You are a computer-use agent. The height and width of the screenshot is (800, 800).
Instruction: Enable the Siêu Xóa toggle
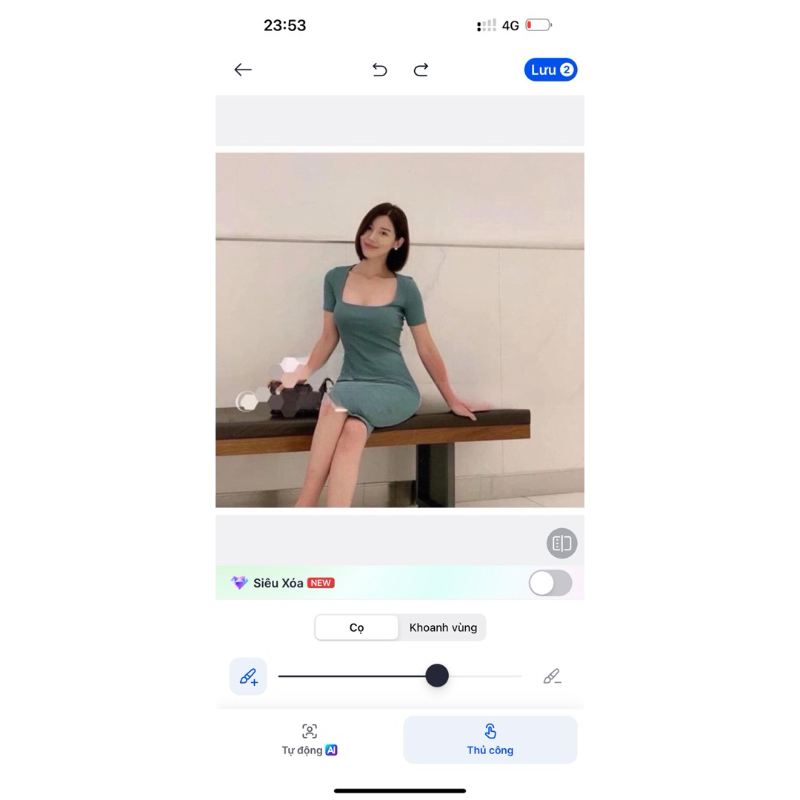tap(550, 583)
